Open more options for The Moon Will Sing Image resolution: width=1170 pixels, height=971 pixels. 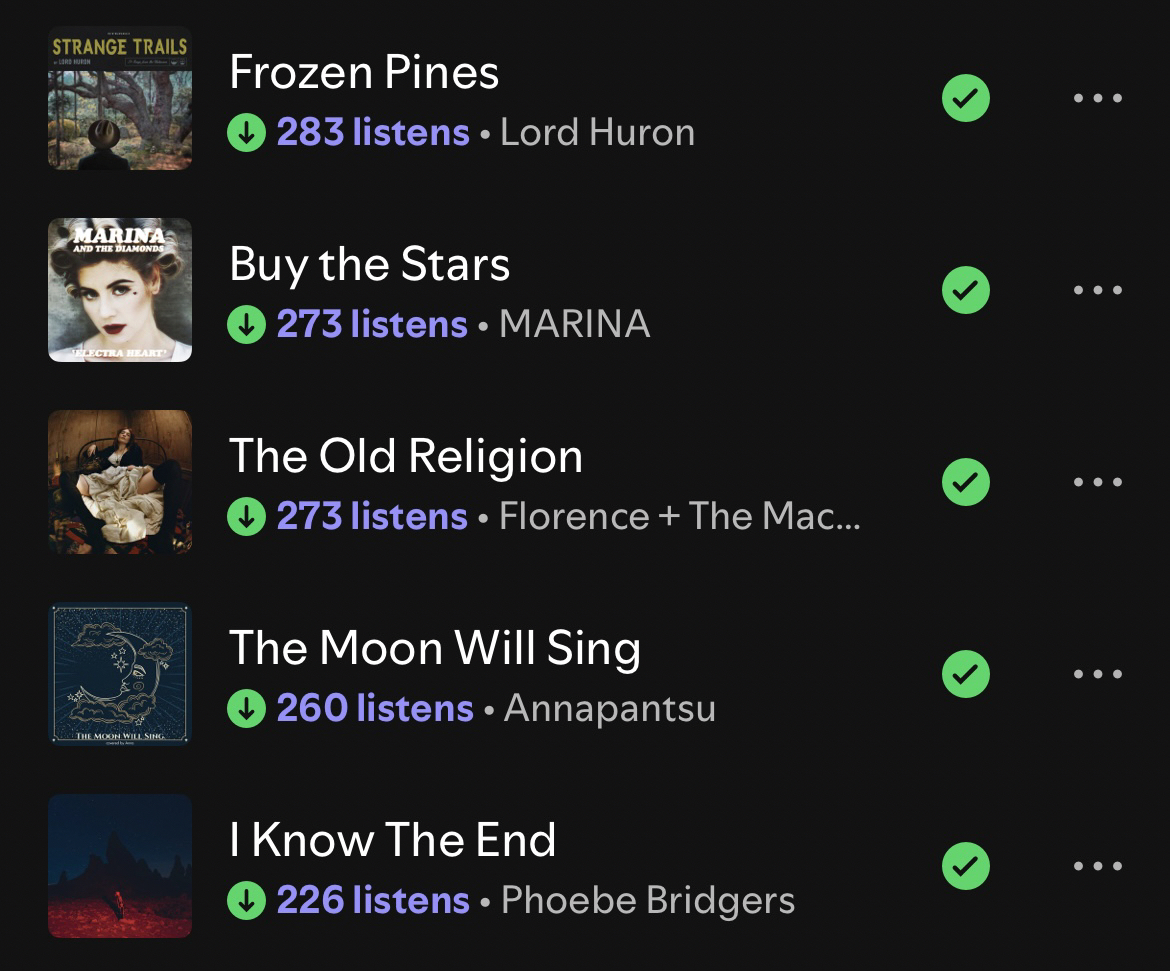click(1097, 674)
